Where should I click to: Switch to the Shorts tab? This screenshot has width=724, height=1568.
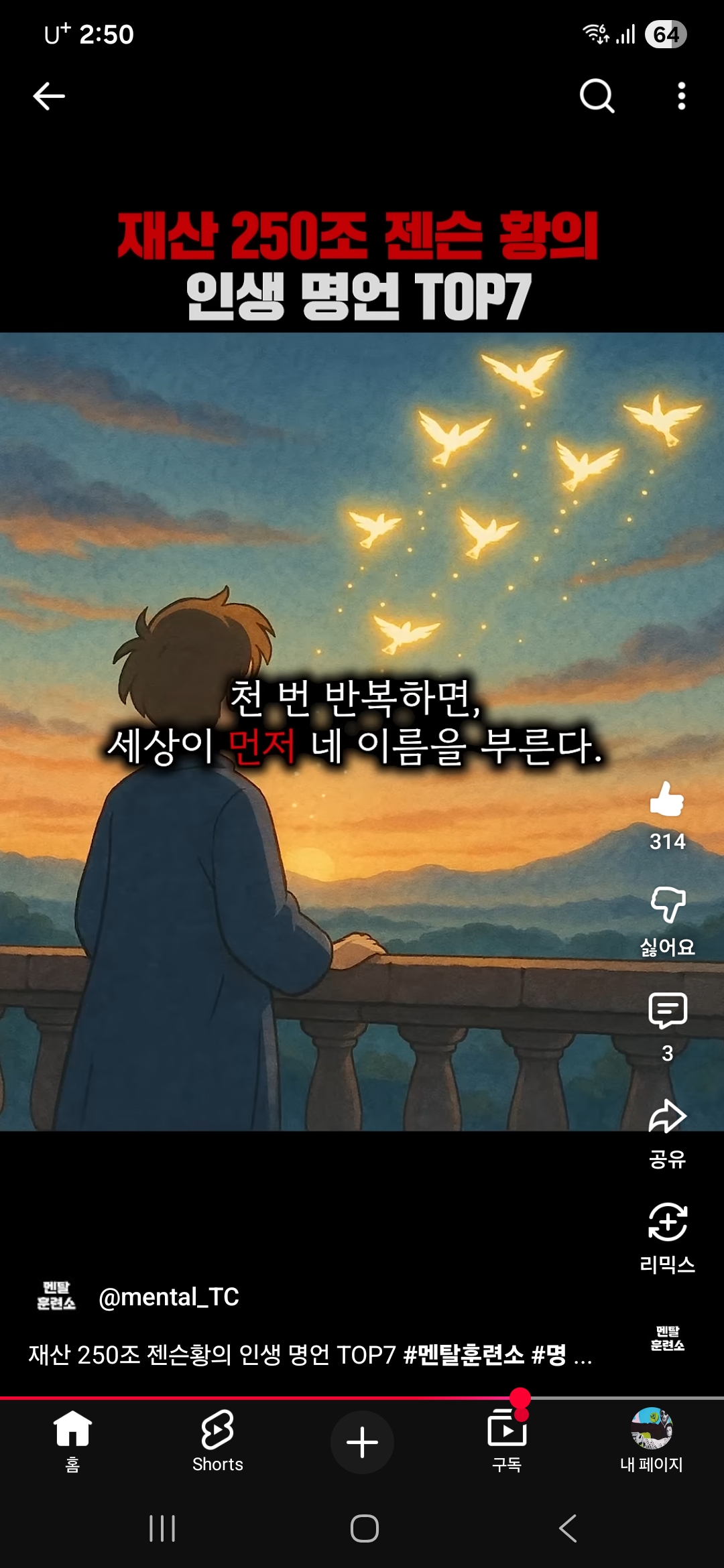coord(217,1441)
